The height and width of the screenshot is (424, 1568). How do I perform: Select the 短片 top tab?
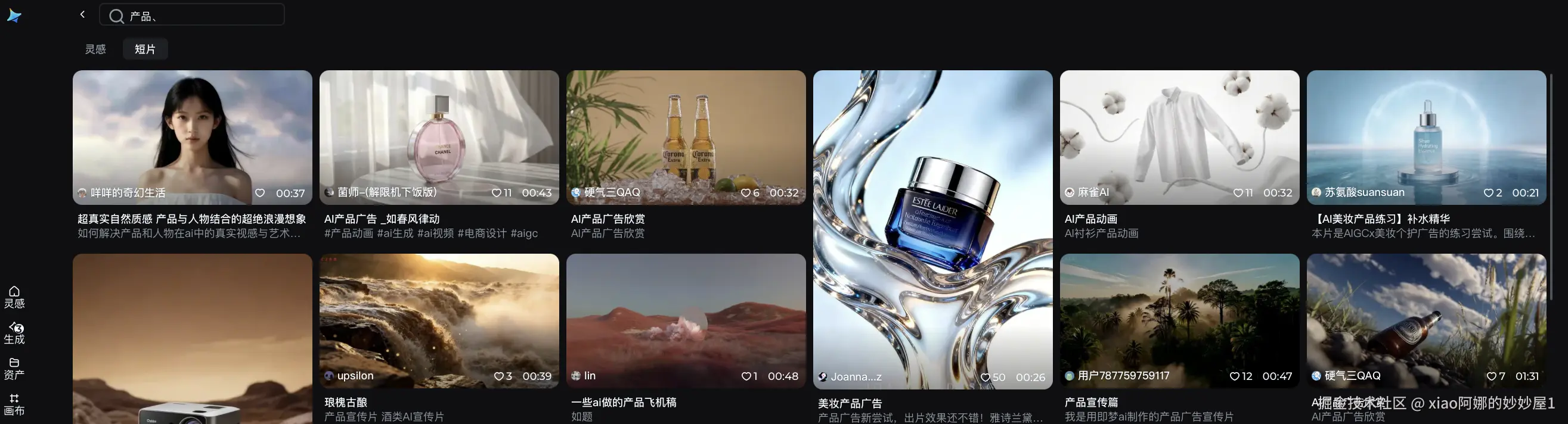[145, 49]
